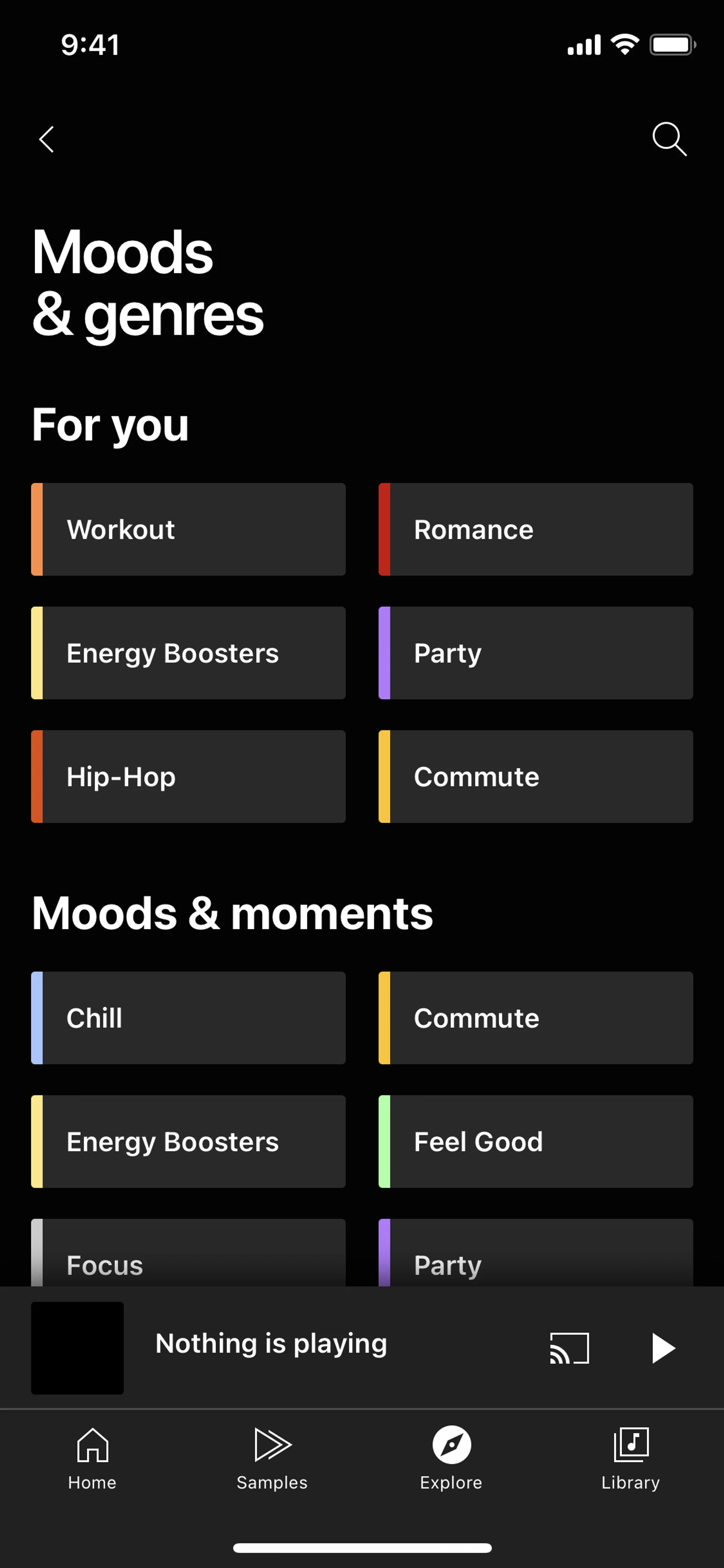724x1568 pixels.
Task: Select Energy Boosters under For you
Action: [189, 653]
